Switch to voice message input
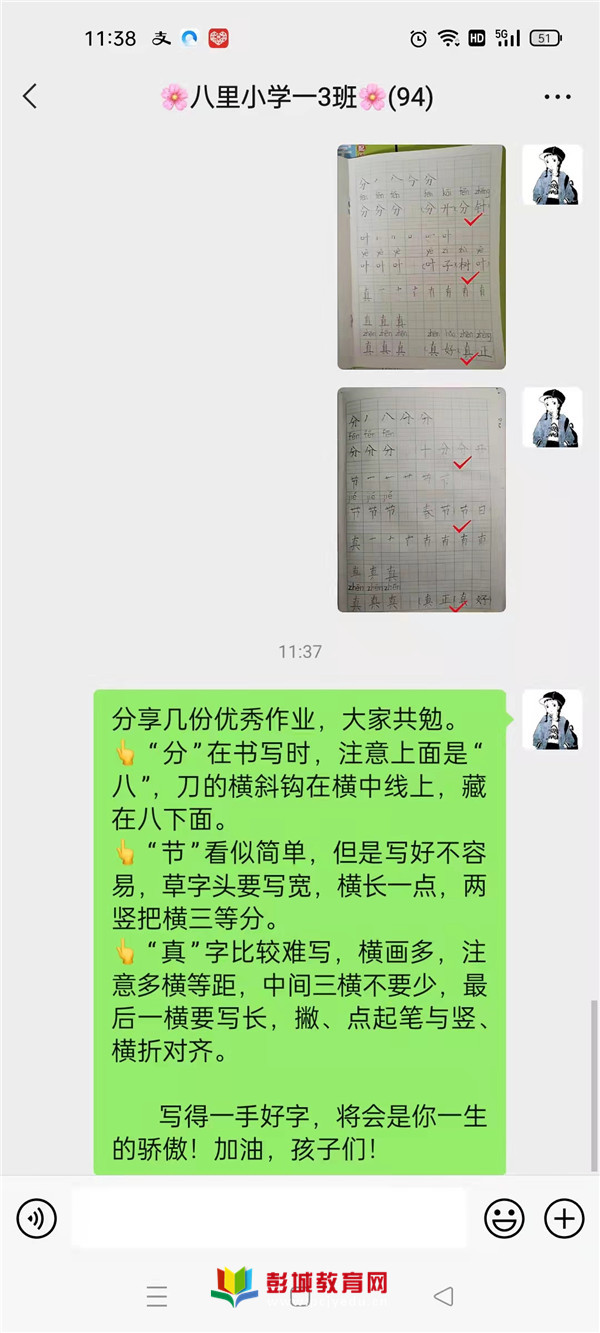The height and width of the screenshot is (1333, 600). (x=37, y=1218)
